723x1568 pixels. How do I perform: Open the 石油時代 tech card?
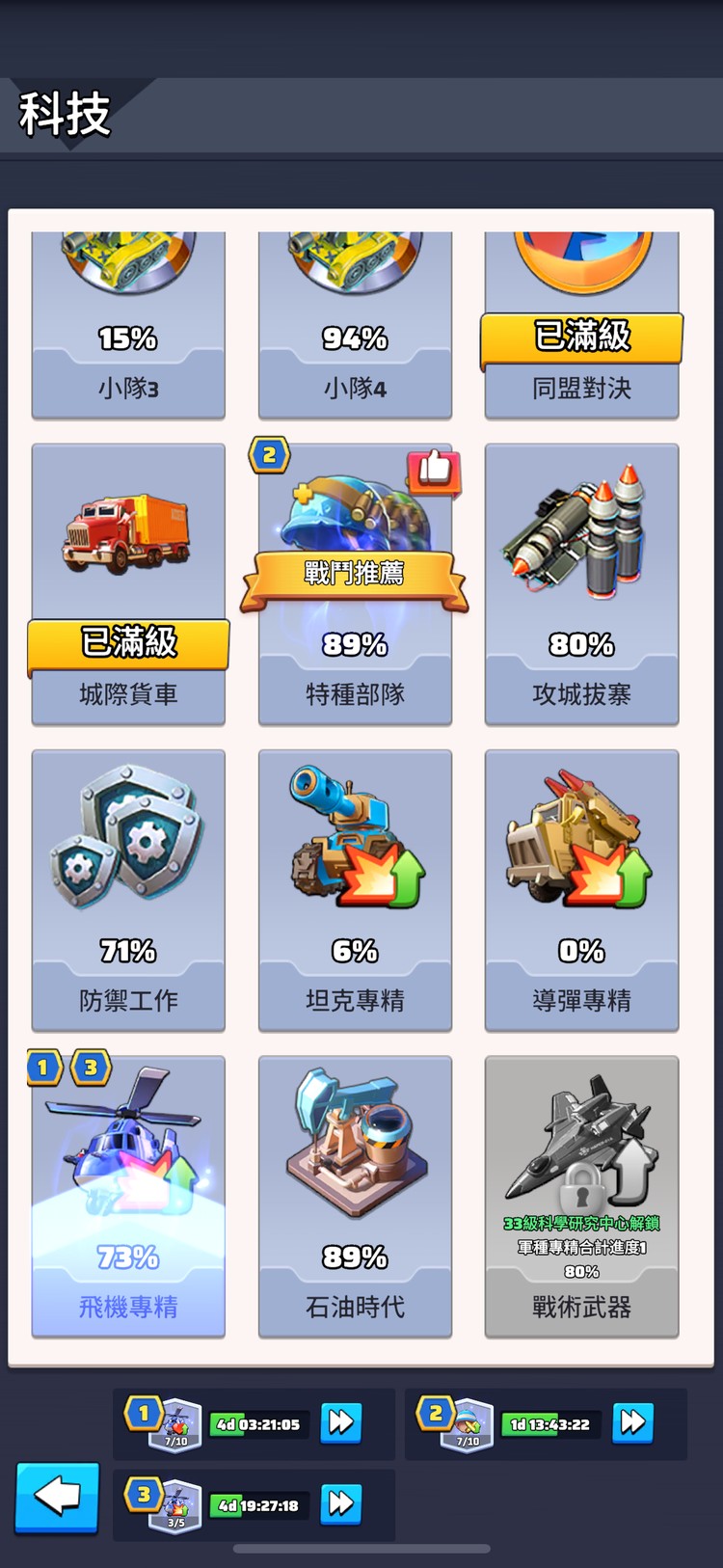(x=355, y=1196)
